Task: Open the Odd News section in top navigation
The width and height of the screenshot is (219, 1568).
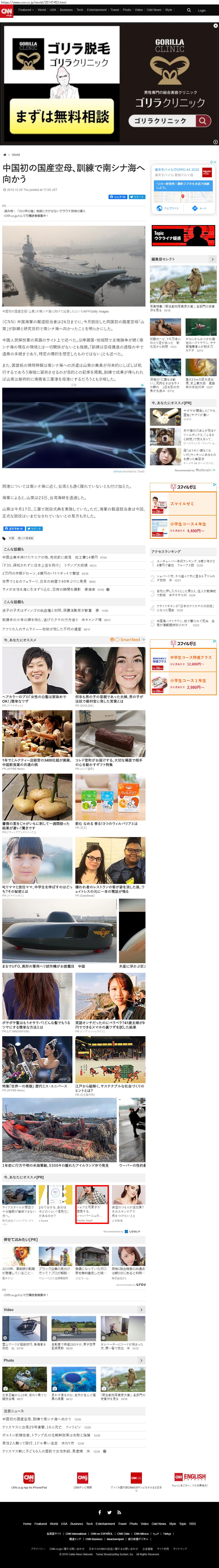Action: tap(154, 10)
